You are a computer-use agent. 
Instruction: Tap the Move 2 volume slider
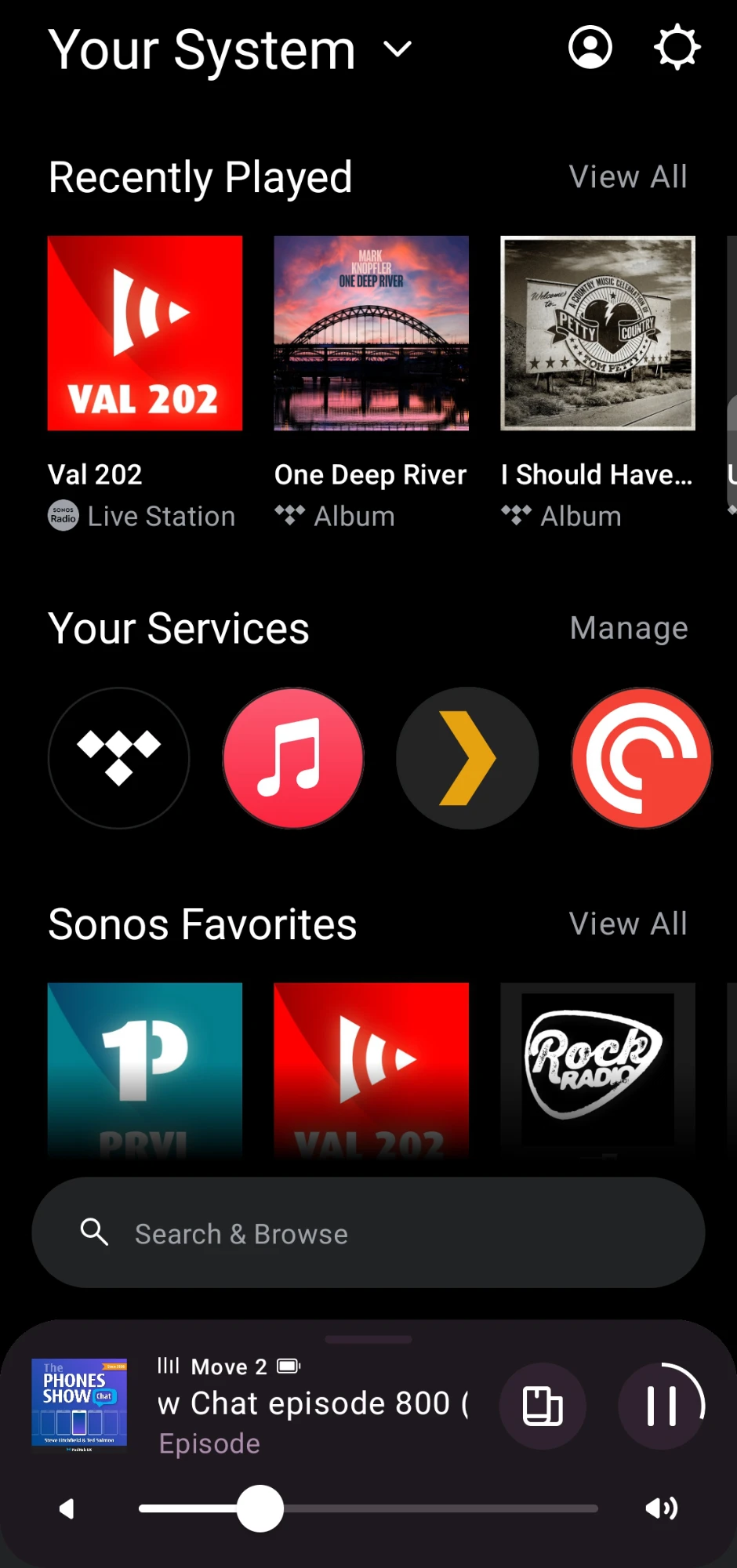pos(368,1508)
